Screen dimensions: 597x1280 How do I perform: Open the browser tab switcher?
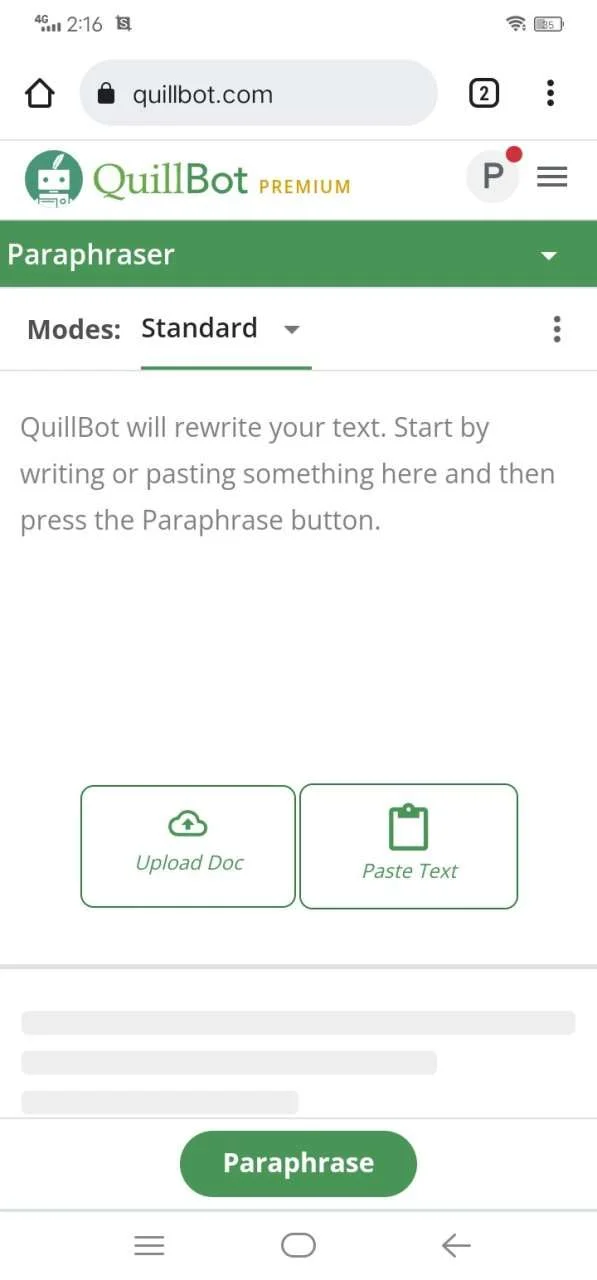484,94
